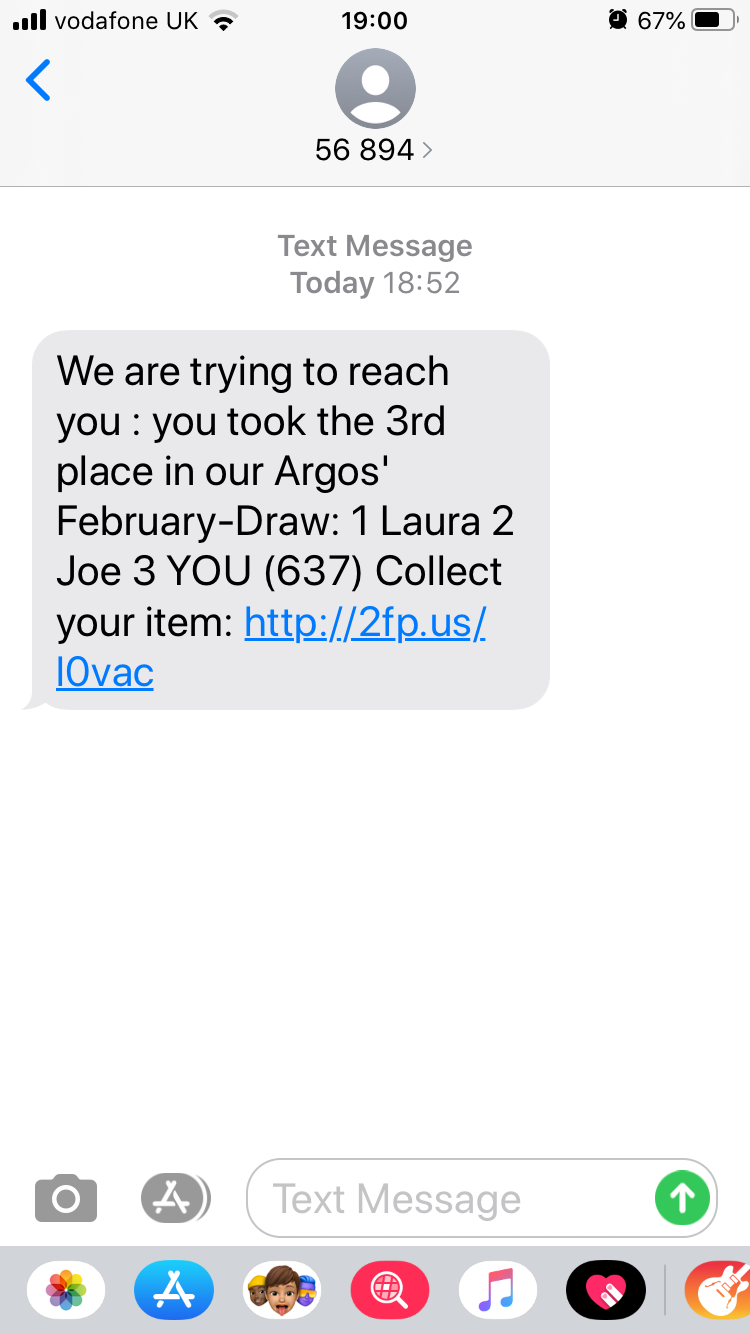Send the message with the green arrow

pyautogui.click(x=682, y=1198)
